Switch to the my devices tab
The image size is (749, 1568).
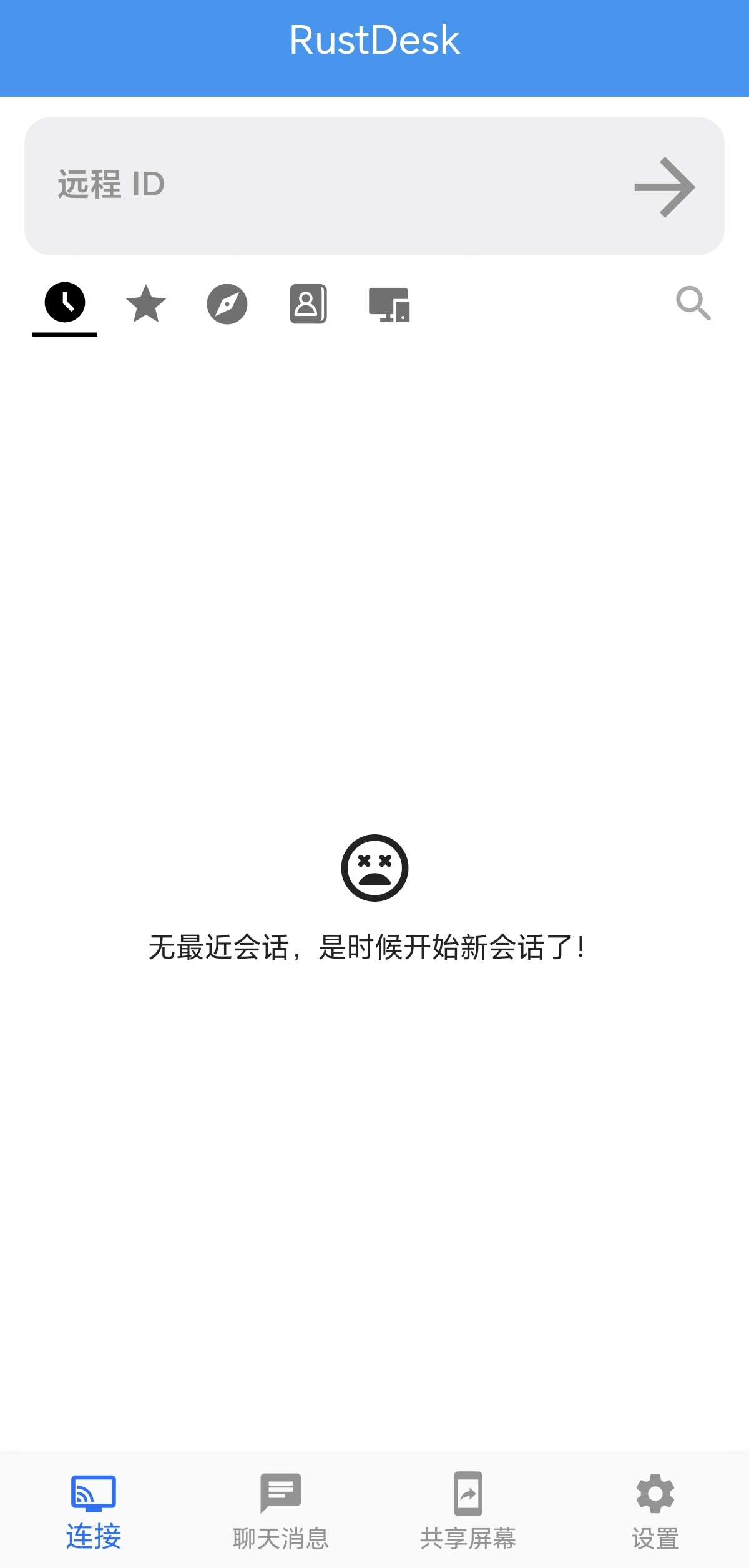[x=389, y=305]
